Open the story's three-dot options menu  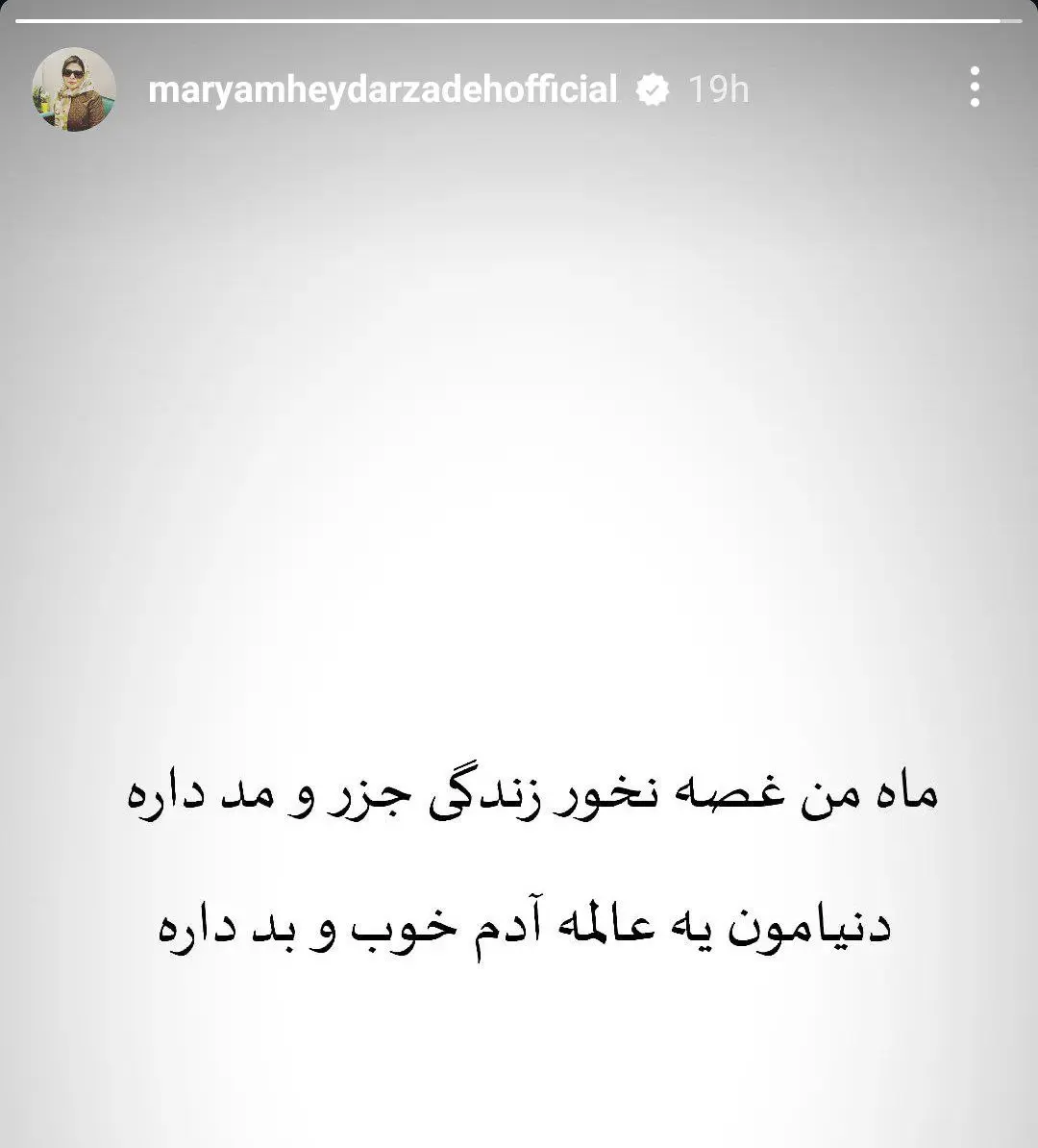(x=975, y=87)
